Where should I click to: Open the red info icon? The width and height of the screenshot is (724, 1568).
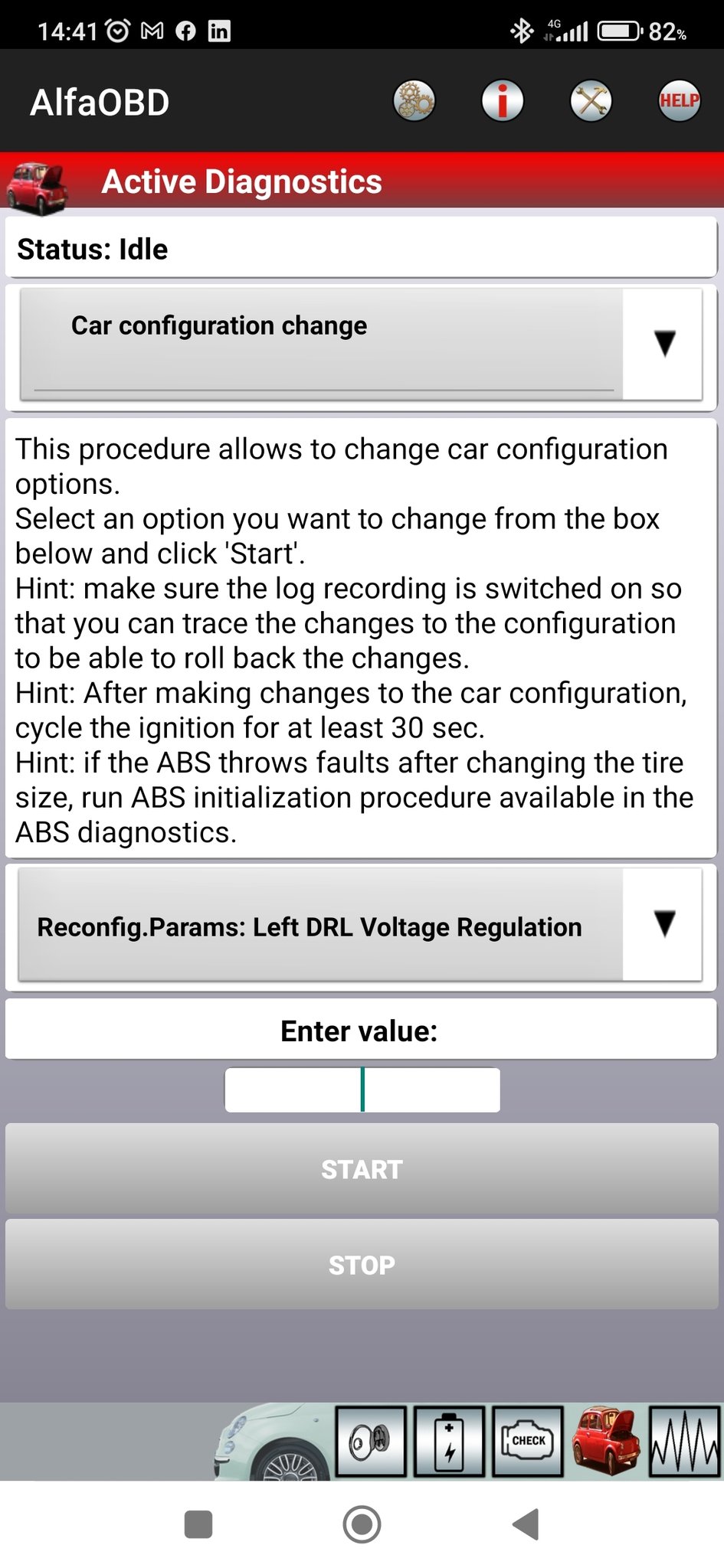point(502,101)
